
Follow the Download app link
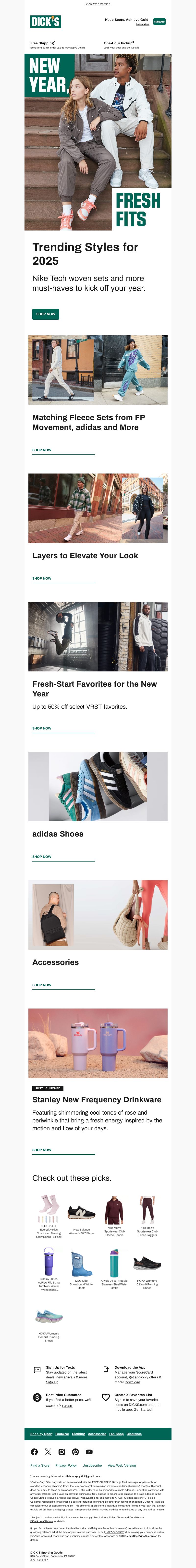132,1382
